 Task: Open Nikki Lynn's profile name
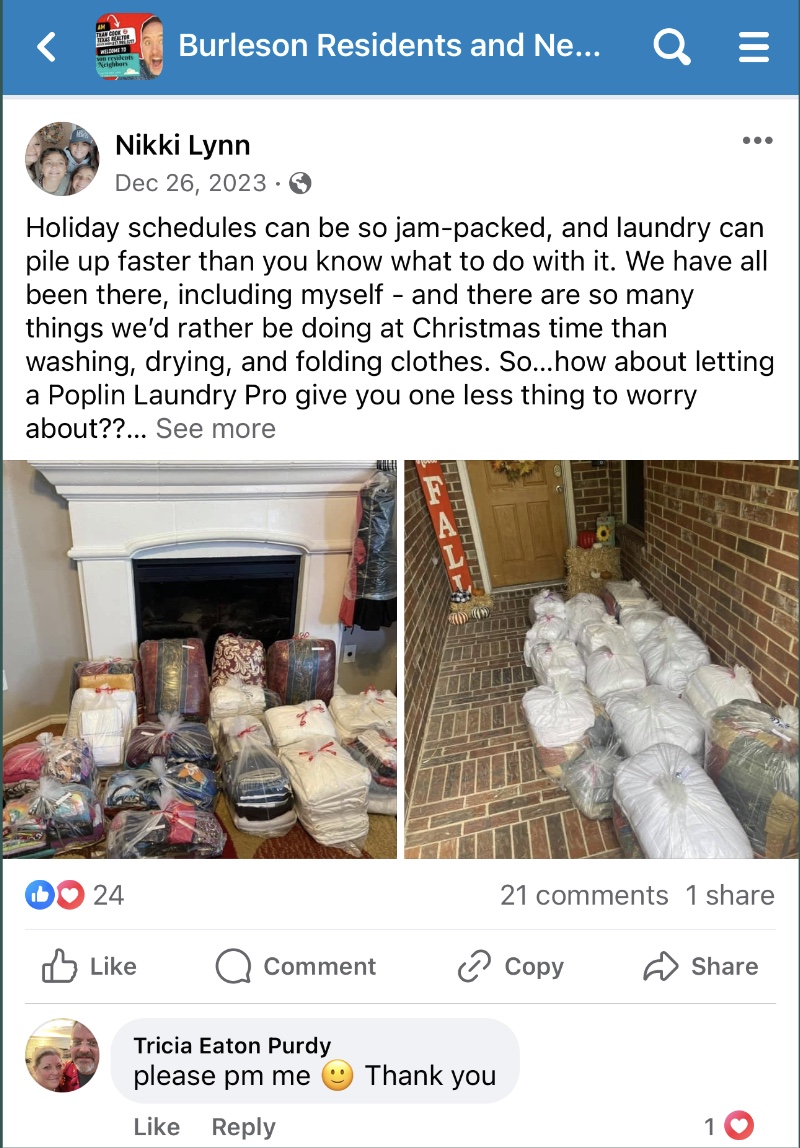click(182, 145)
